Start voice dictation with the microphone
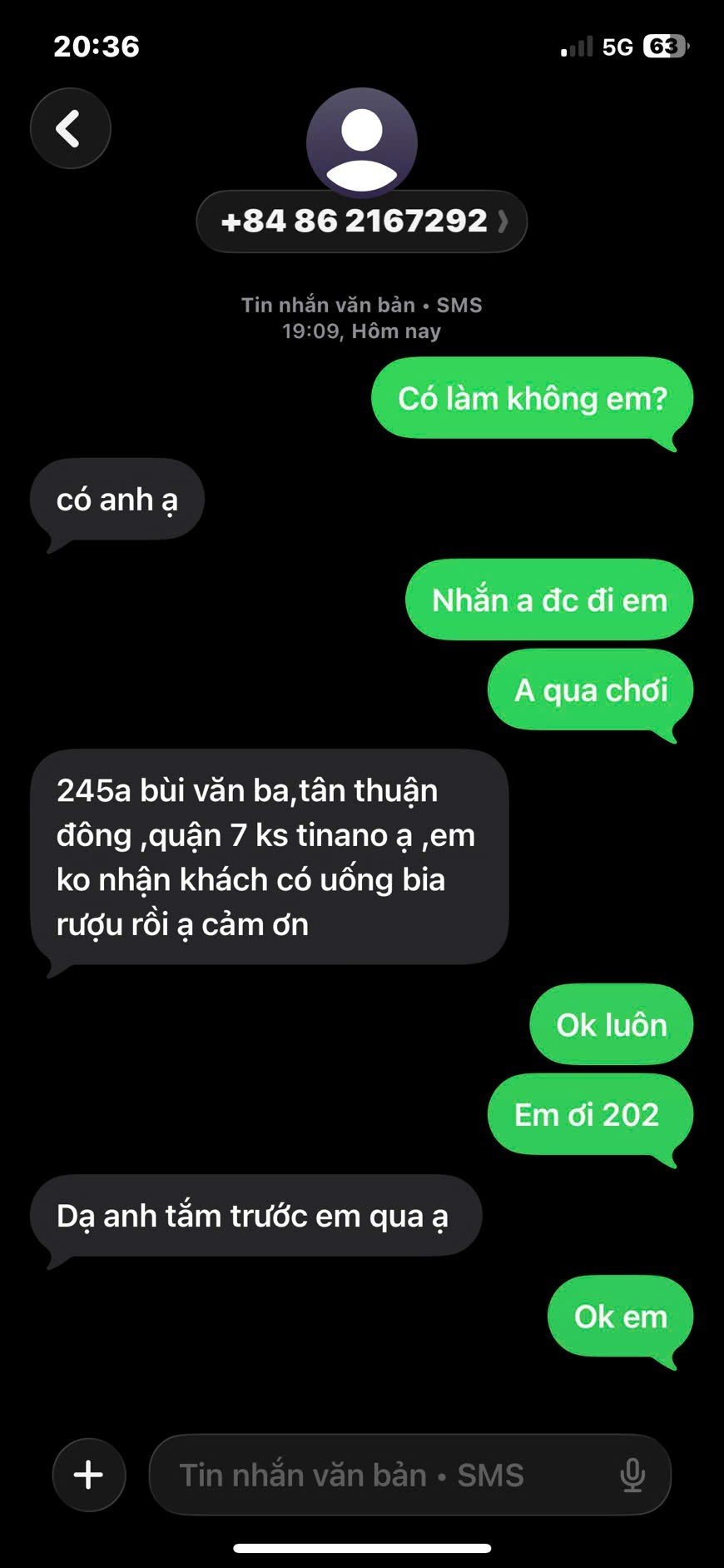The height and width of the screenshot is (1568, 724). (632, 1475)
